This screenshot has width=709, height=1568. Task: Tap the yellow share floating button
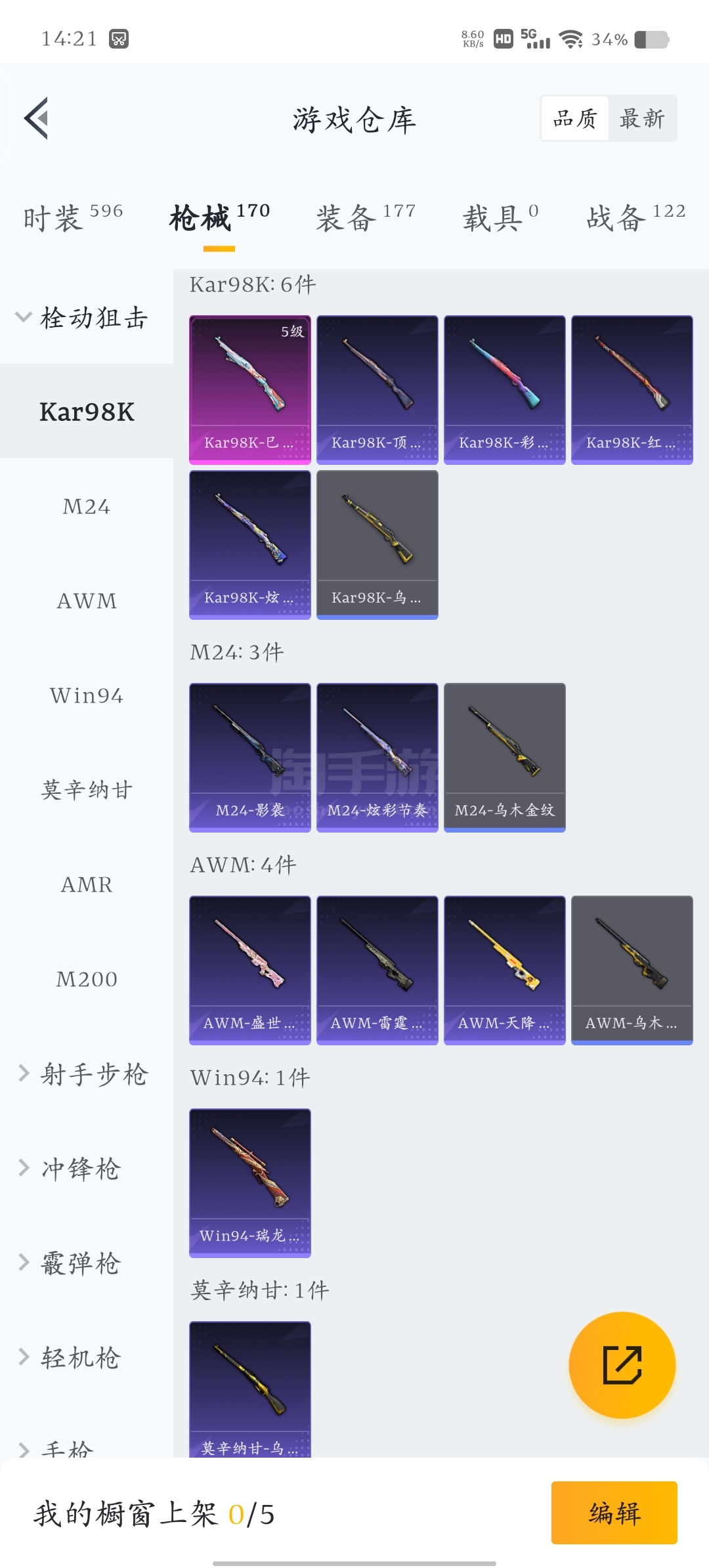click(x=622, y=1365)
